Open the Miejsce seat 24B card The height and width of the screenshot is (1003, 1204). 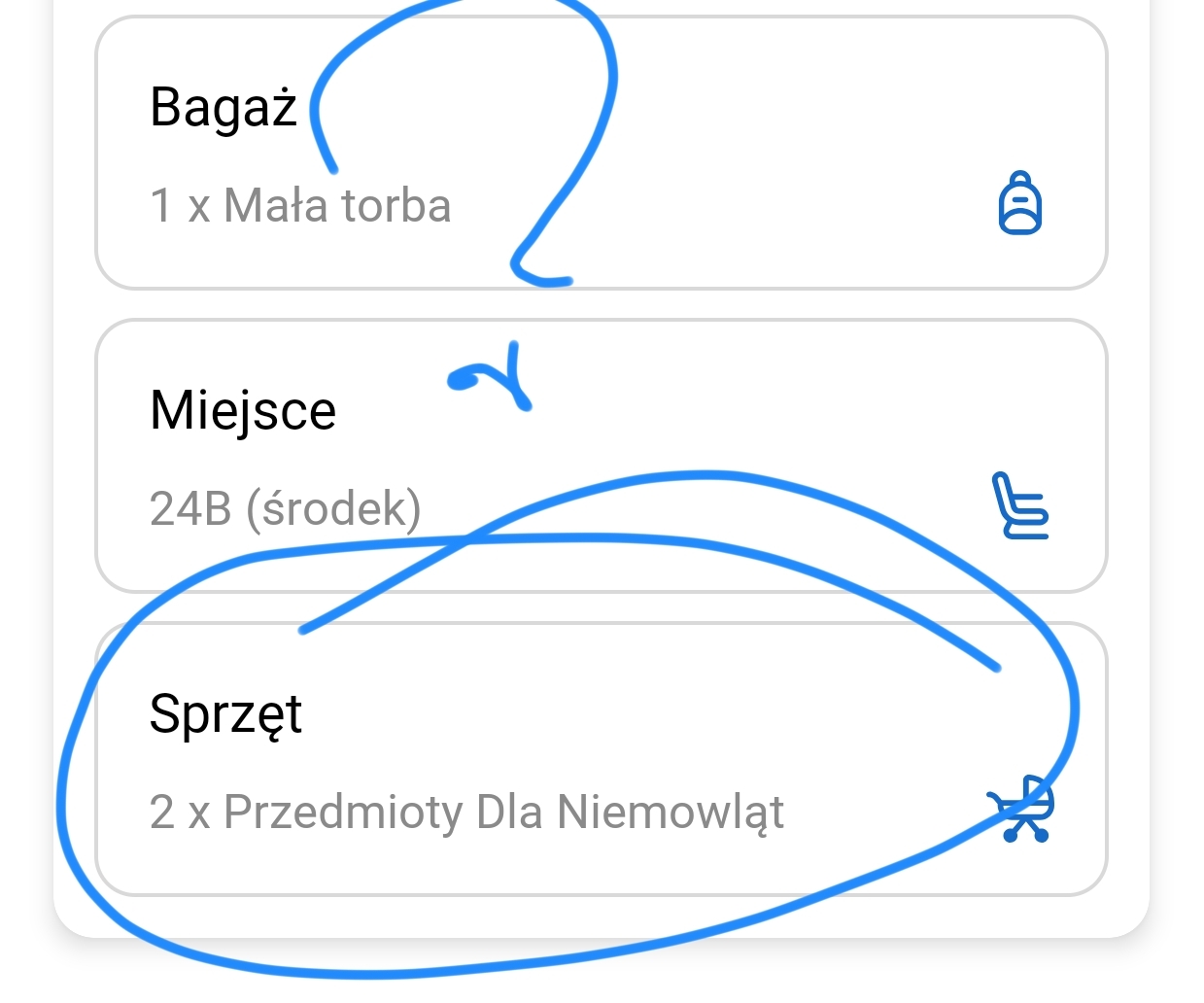click(x=601, y=457)
